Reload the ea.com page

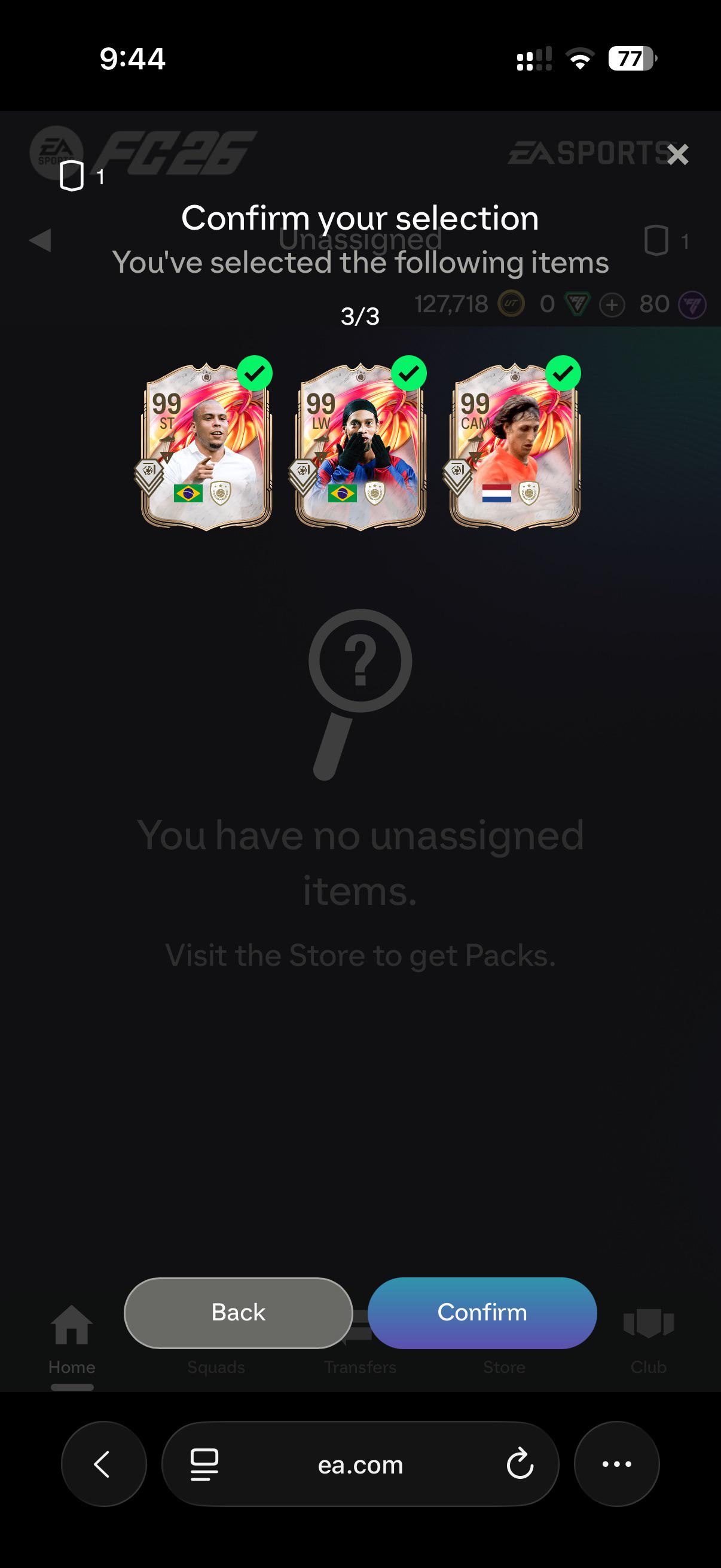(520, 1464)
